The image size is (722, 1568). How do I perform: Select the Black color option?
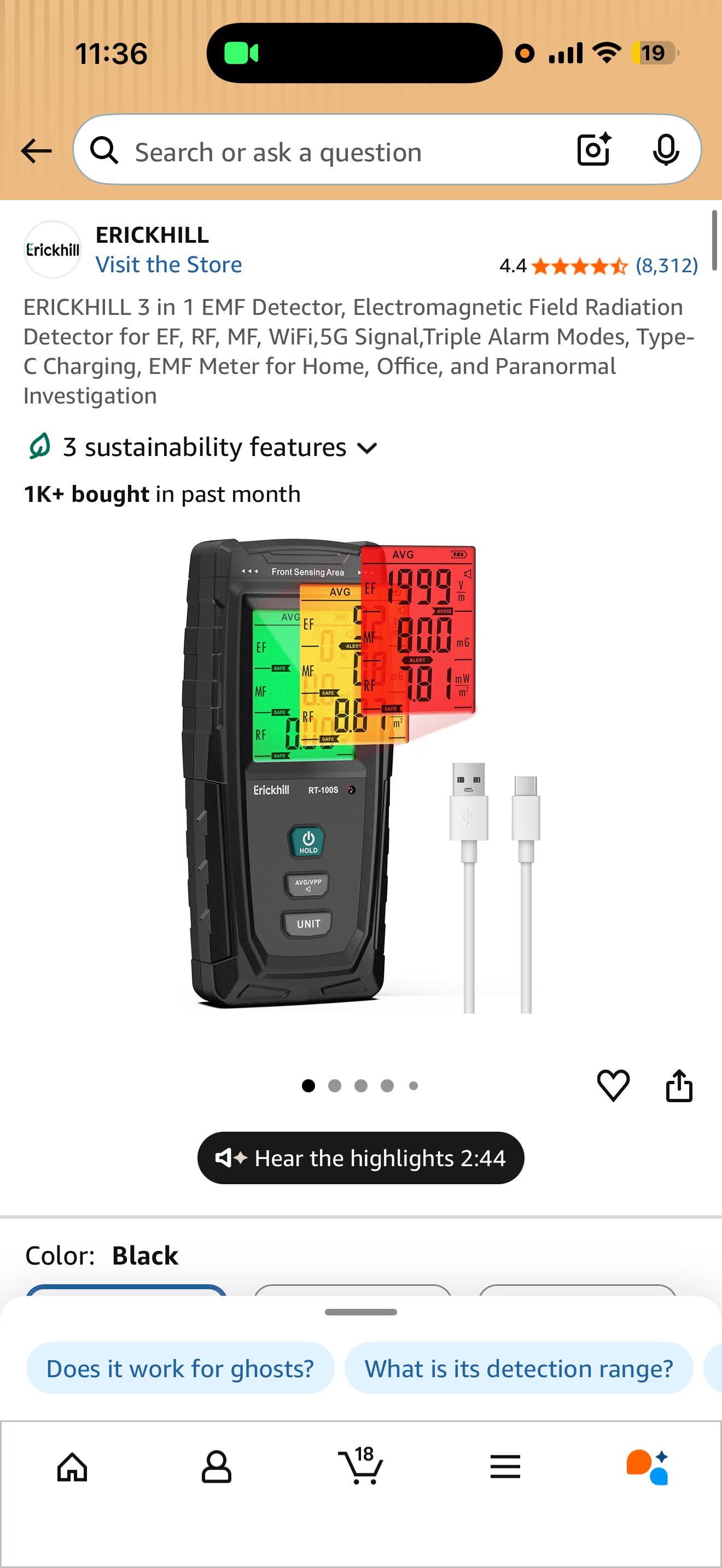click(126, 1289)
